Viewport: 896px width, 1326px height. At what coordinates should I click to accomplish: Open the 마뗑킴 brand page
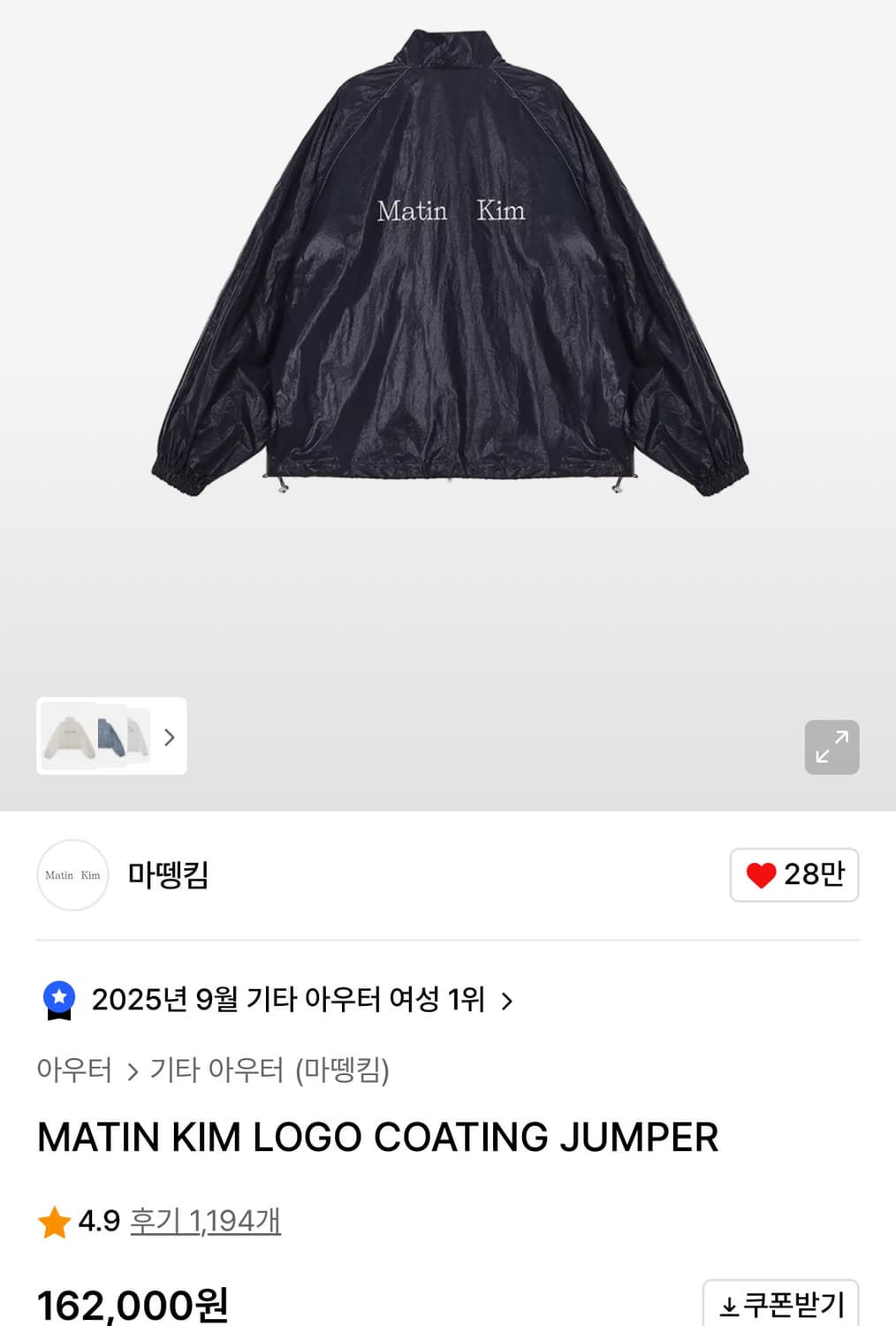coord(168,875)
